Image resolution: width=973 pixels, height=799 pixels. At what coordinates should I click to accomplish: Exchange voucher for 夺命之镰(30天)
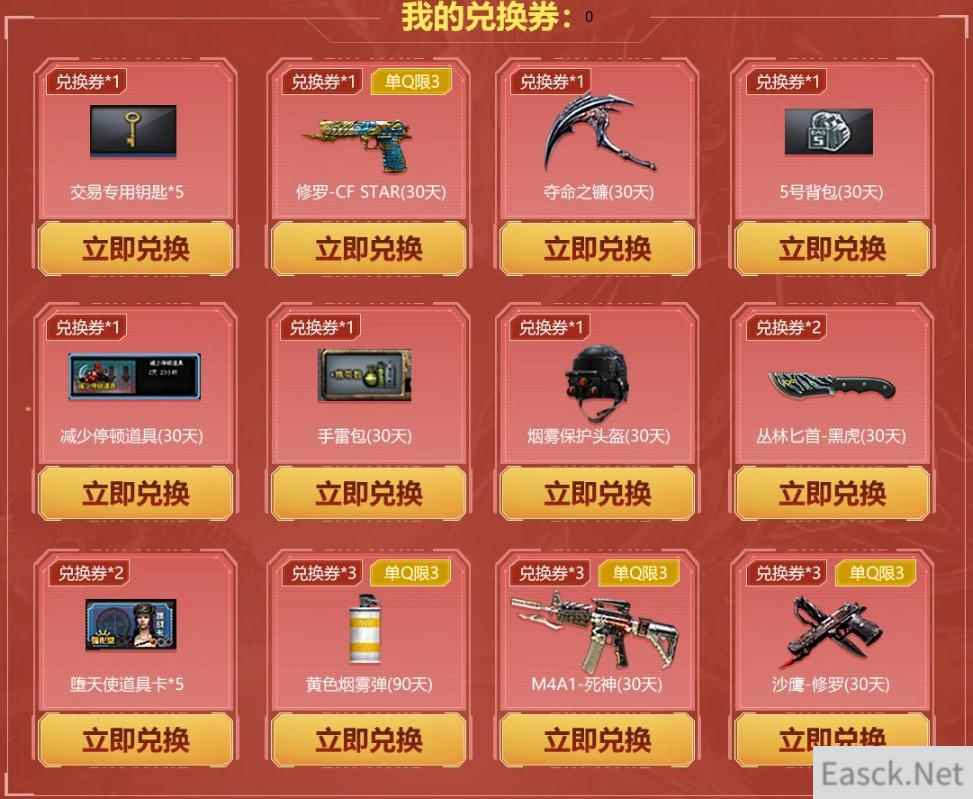[597, 248]
